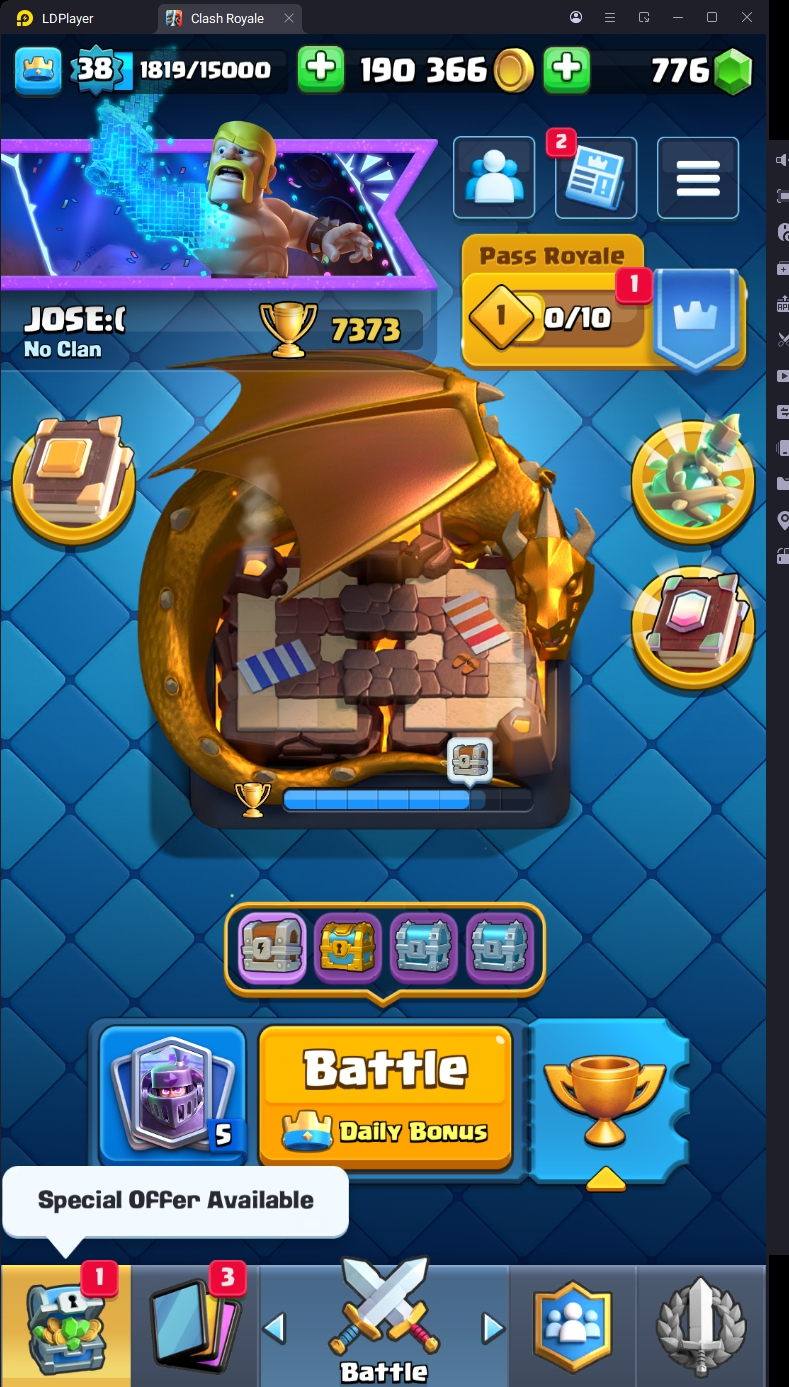Open the Shop tab with treasure chest

pyautogui.click(x=65, y=1325)
